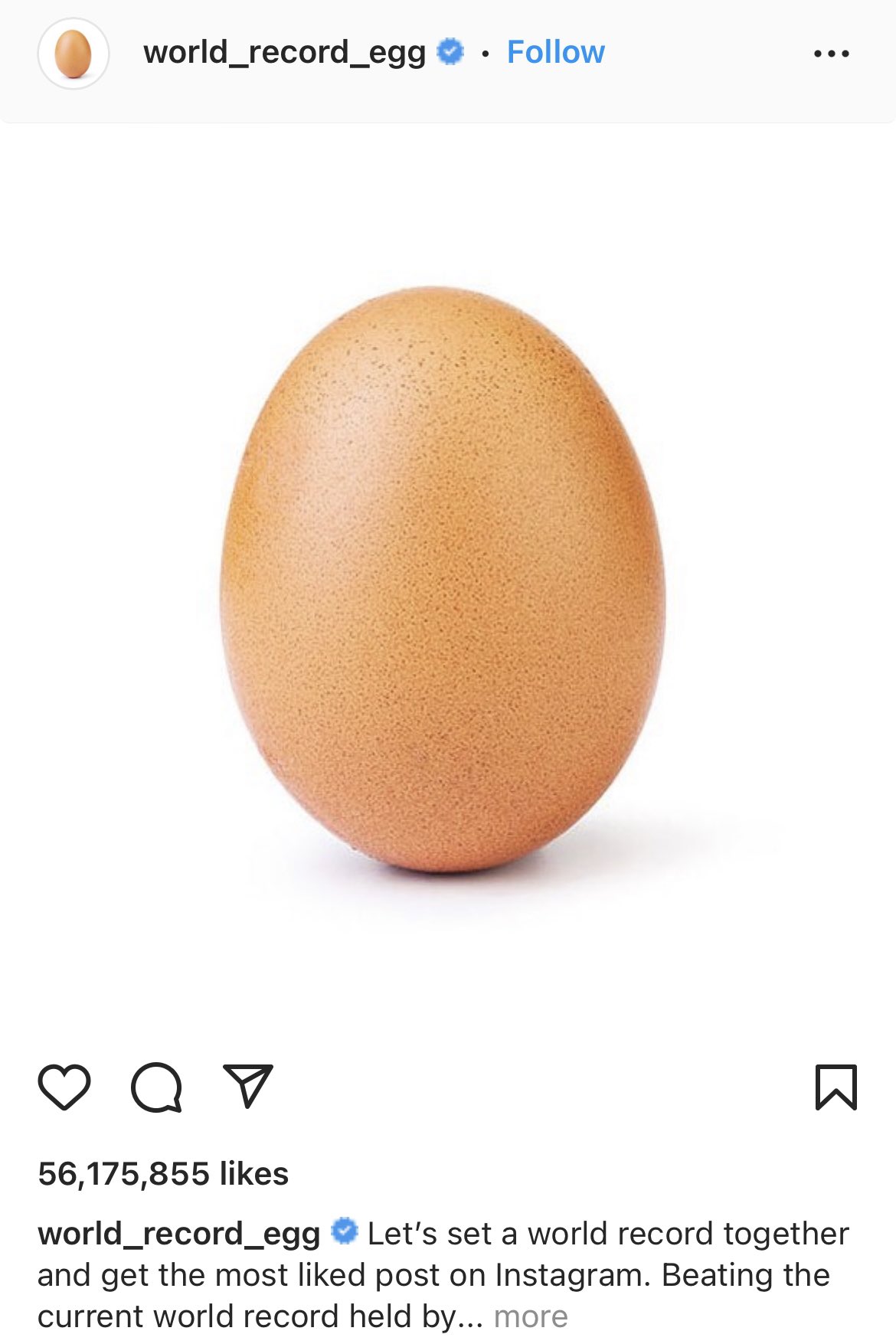Open world_record_egg profile picture
896x1344 pixels.
tap(74, 54)
